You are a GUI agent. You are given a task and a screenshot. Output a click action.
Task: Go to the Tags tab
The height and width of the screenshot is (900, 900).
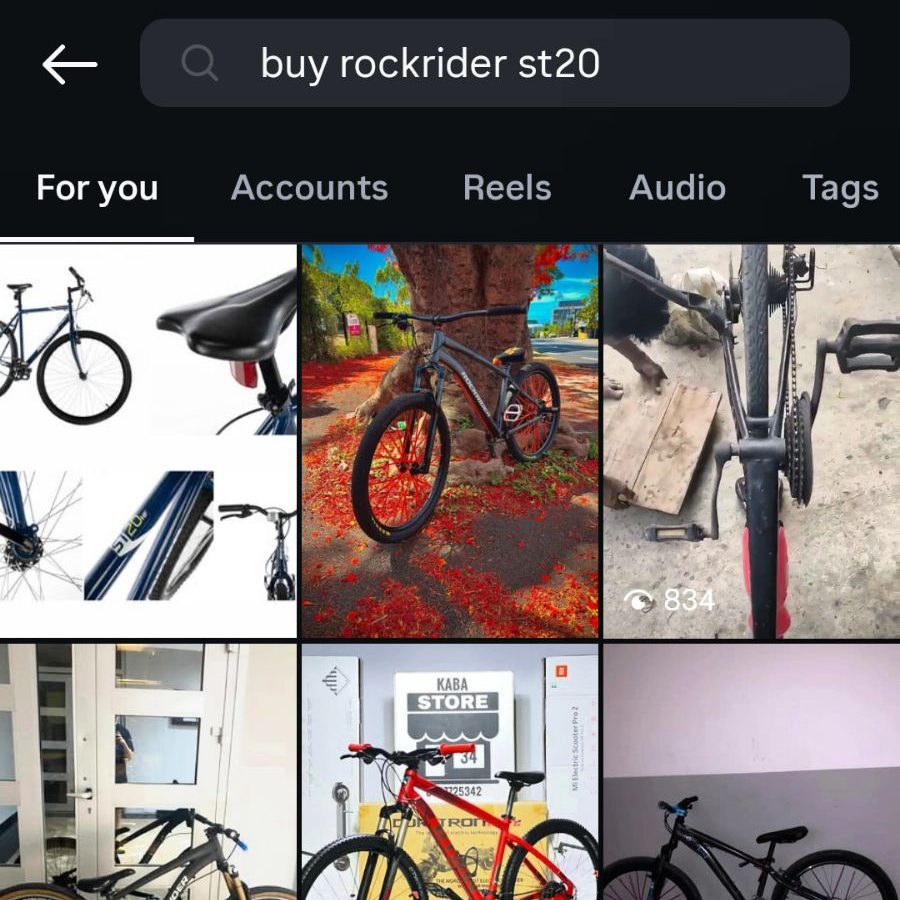[840, 188]
